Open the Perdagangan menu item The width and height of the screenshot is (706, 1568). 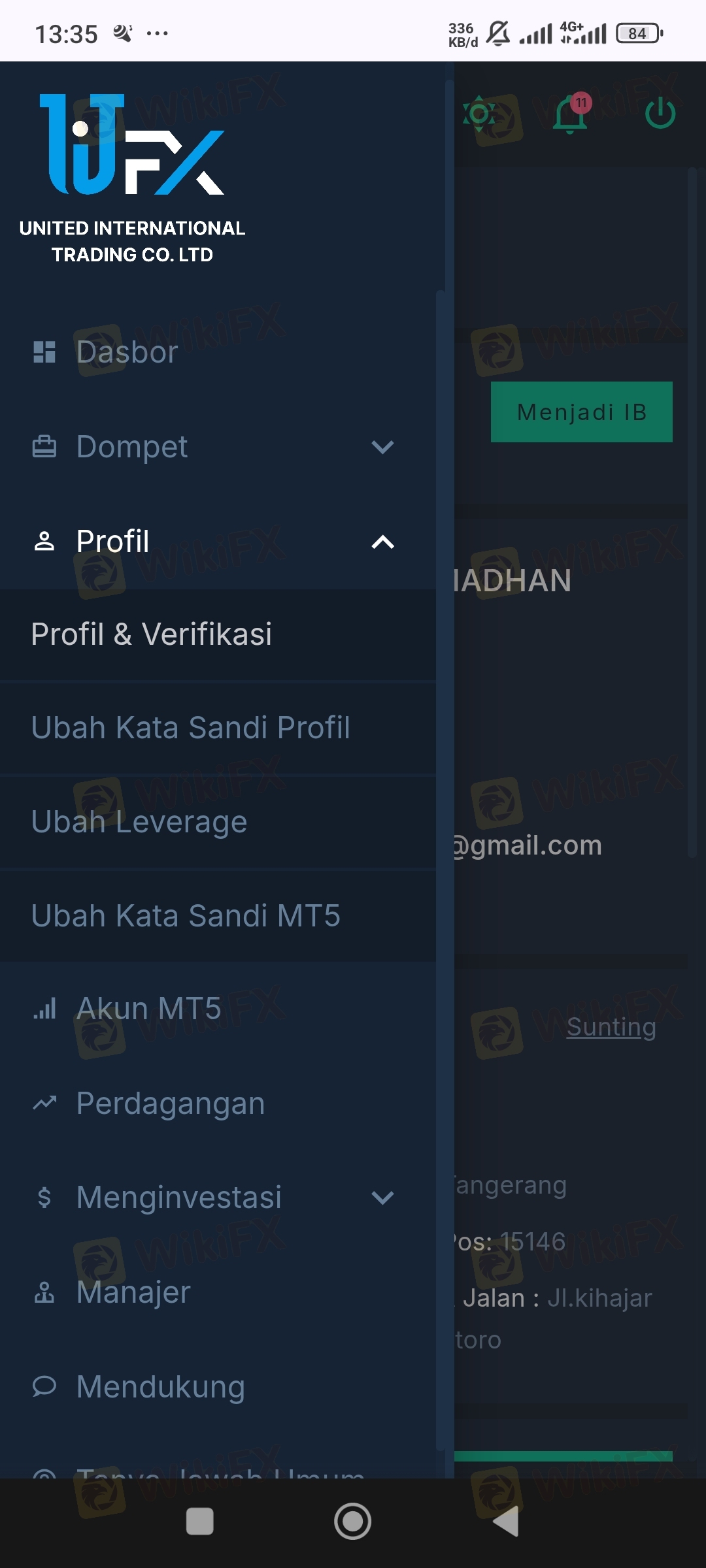tap(218, 1103)
